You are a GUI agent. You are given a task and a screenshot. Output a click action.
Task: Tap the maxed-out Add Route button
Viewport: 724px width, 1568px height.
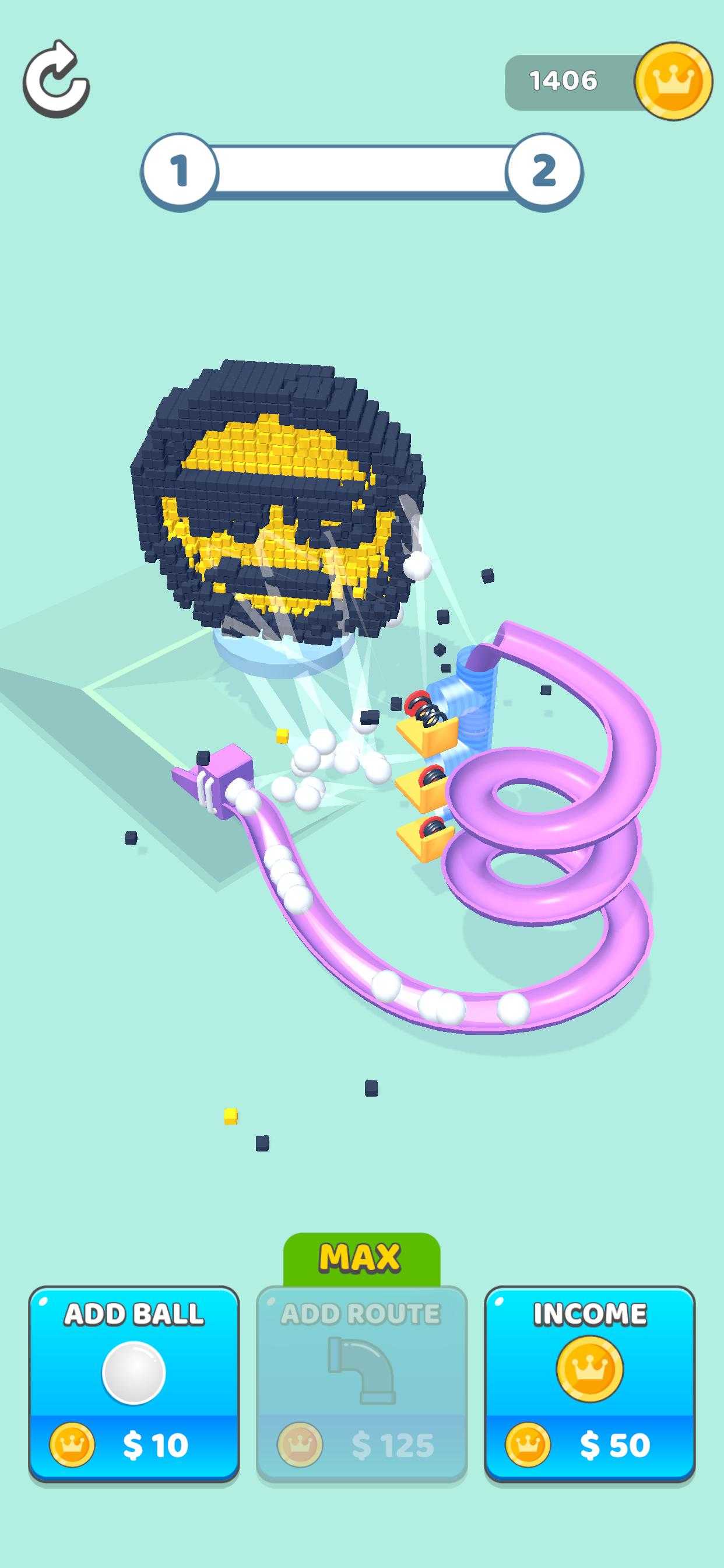[361, 1384]
